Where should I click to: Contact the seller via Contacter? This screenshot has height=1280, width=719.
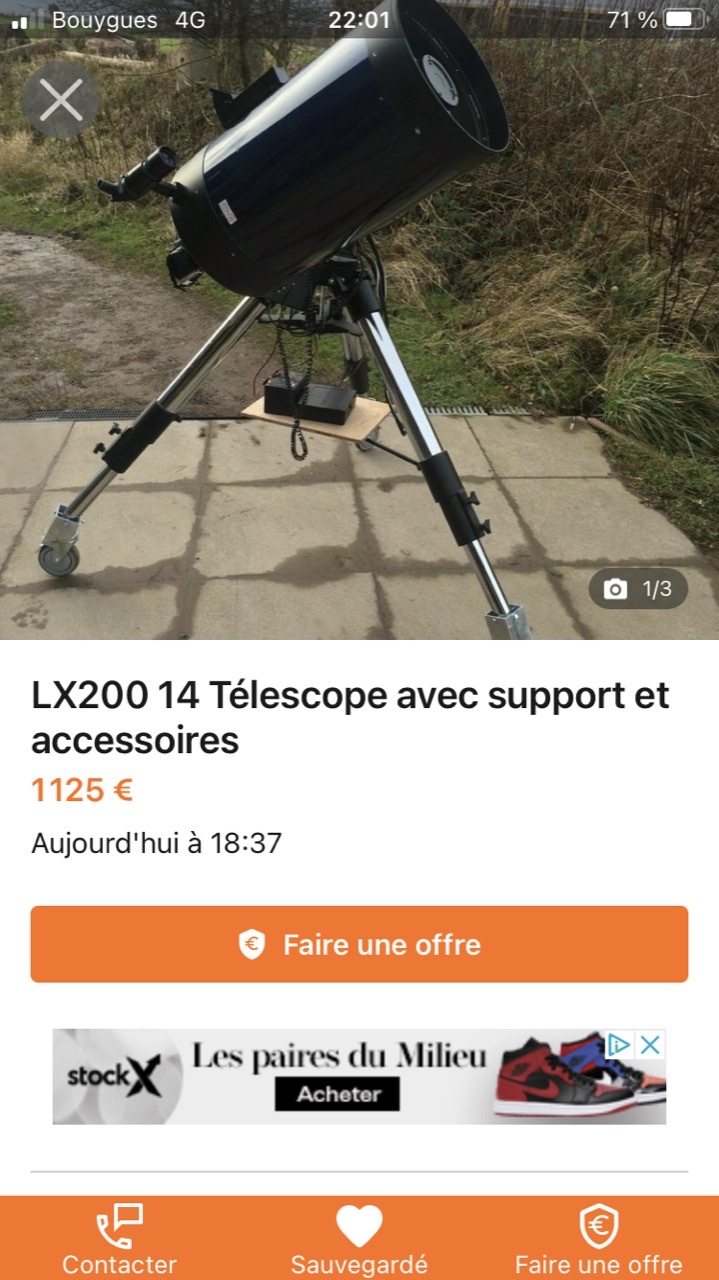119,1240
